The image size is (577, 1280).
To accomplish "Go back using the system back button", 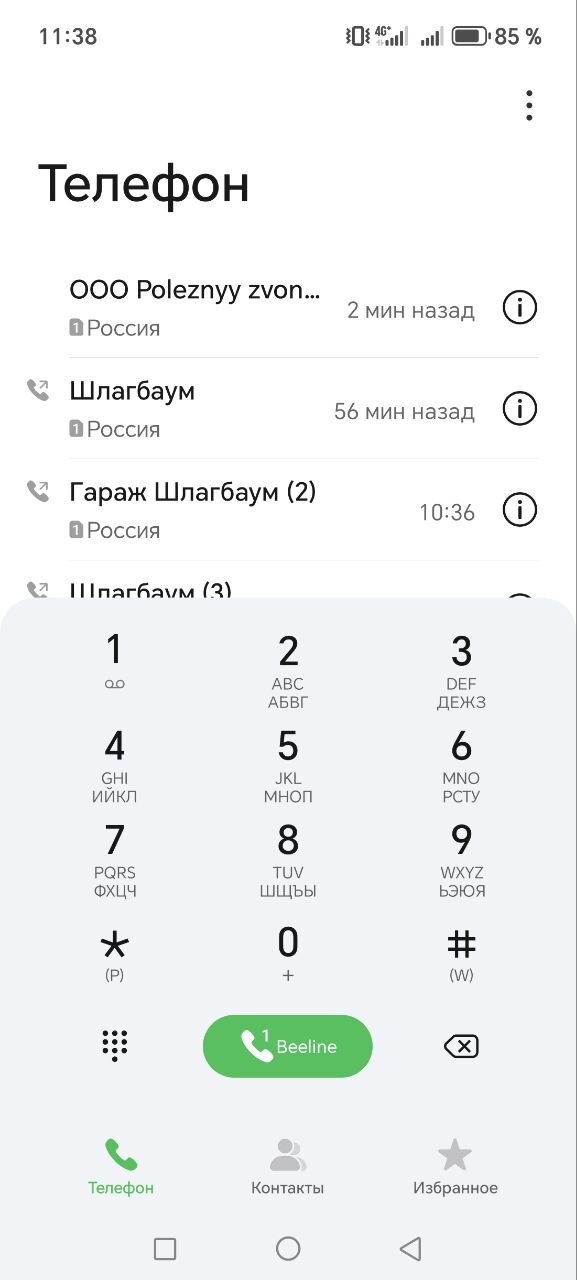I will 410,1248.
